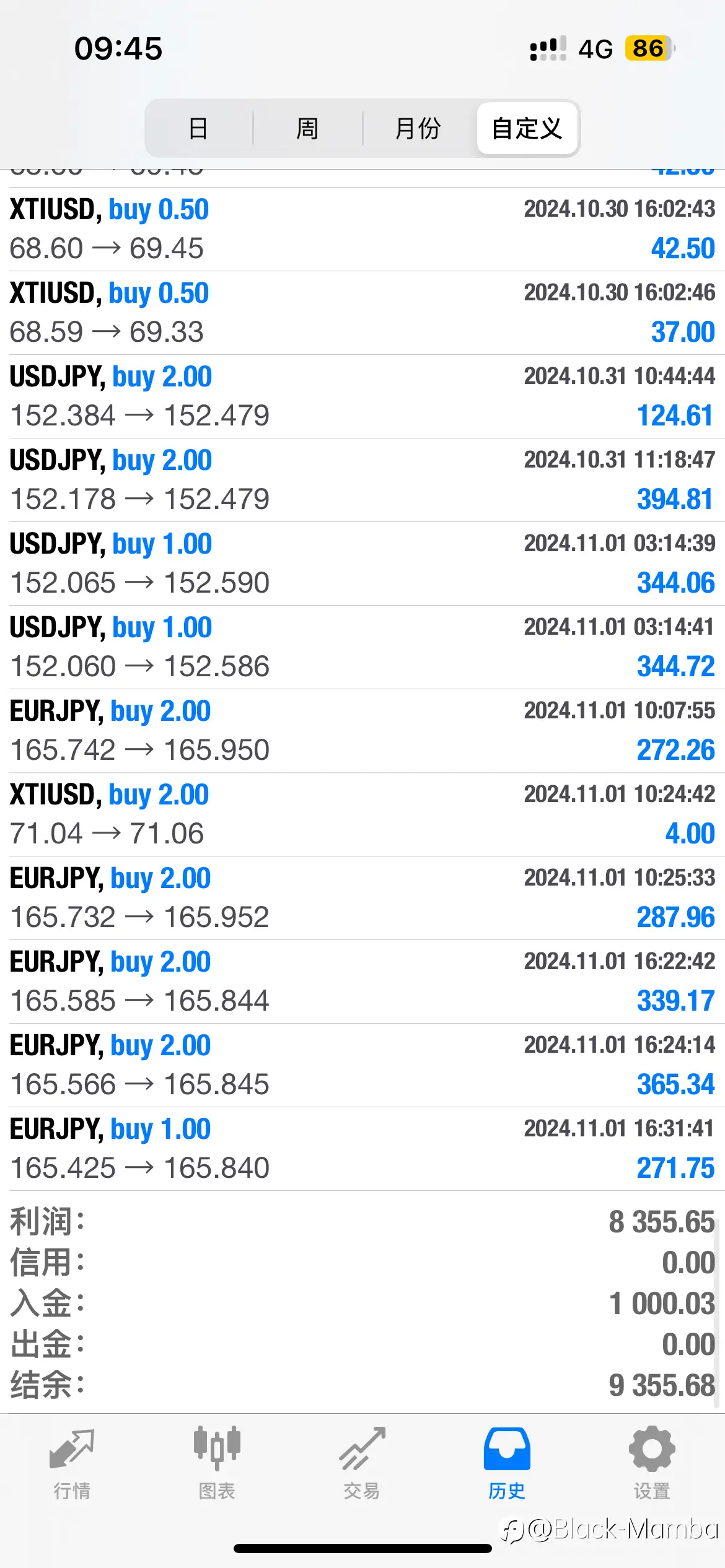The image size is (725, 1568).
Task: Select the 周 period tab
Action: point(307,128)
